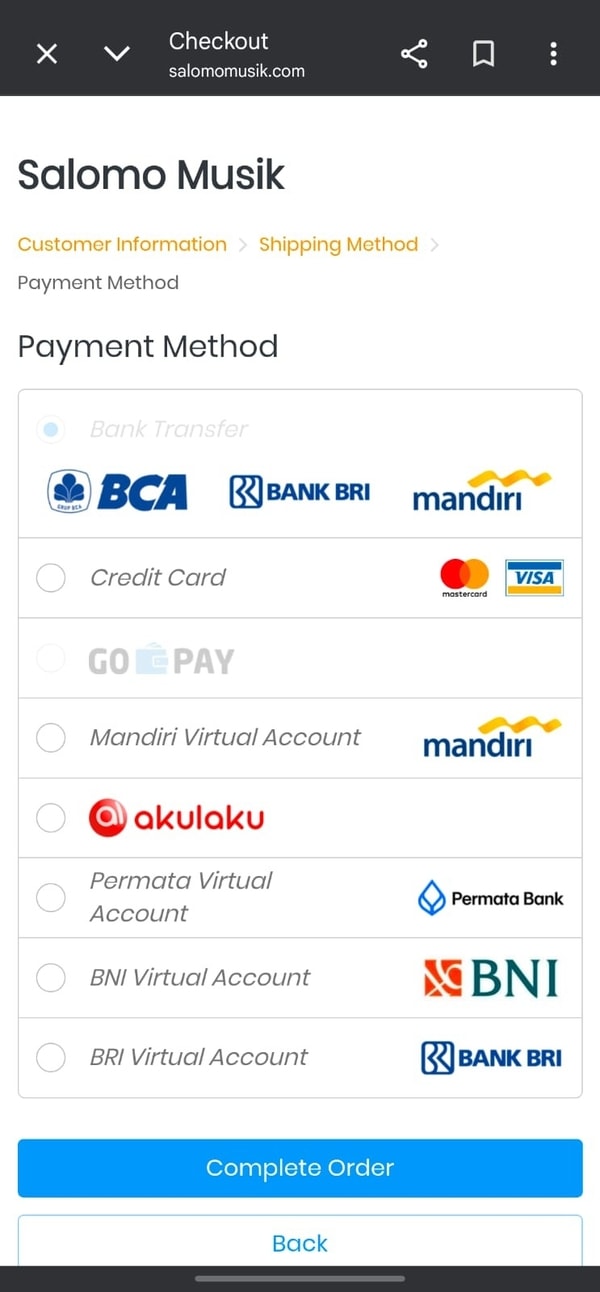Pick Mandiri Virtual Account
The height and width of the screenshot is (1292, 600).
51,738
